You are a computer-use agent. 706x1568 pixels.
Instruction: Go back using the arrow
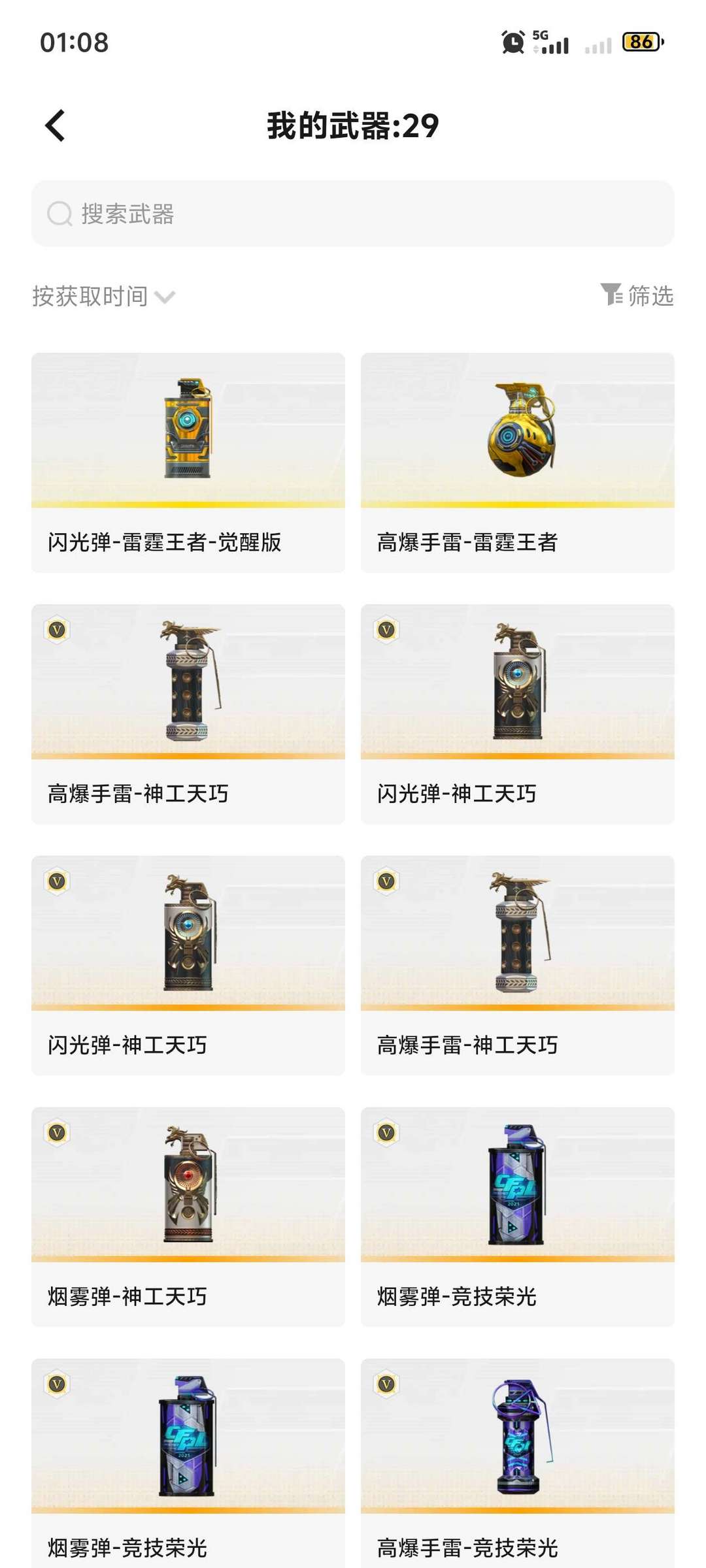pyautogui.click(x=56, y=125)
